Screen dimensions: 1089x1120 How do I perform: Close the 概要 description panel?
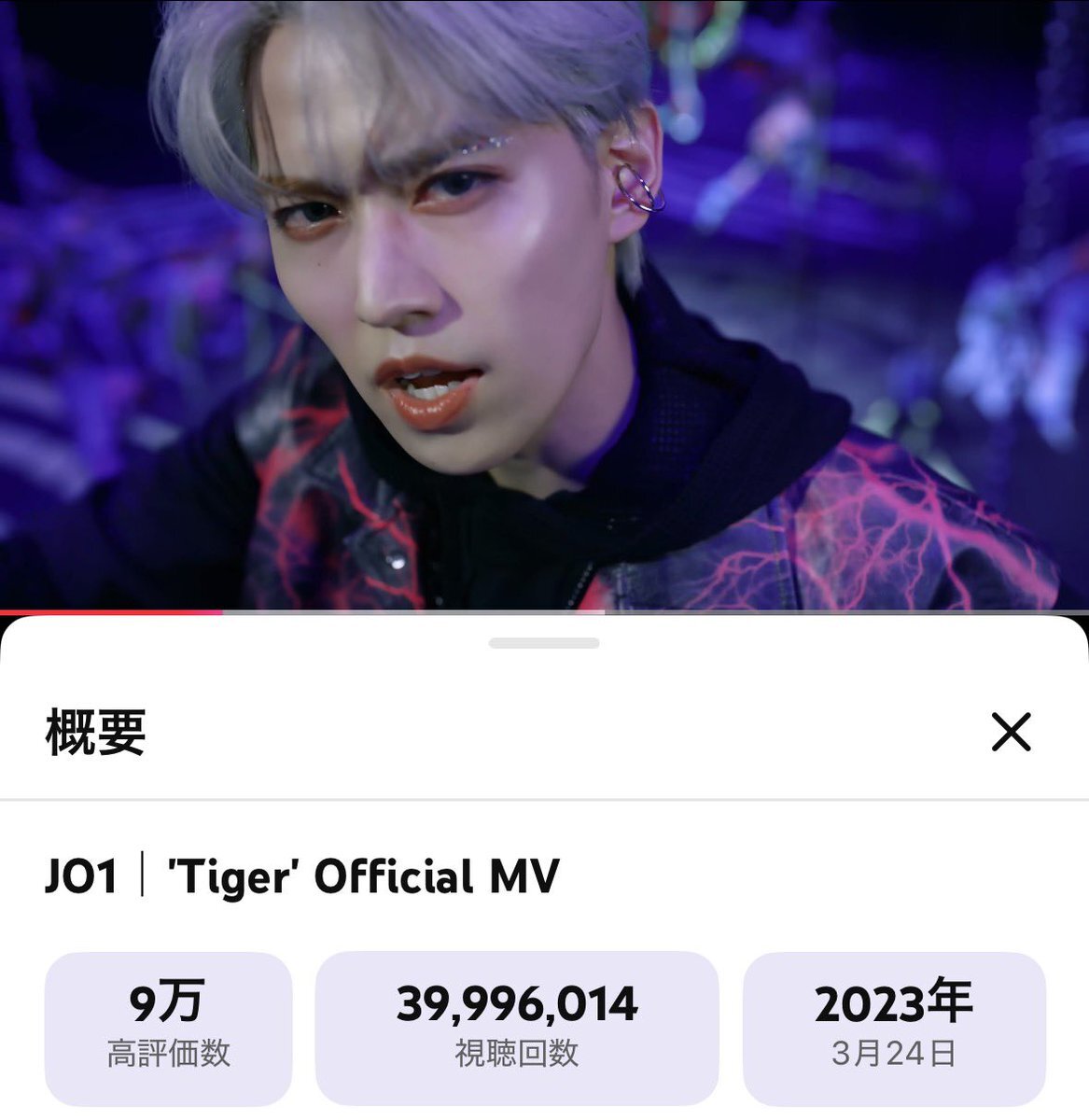click(x=1011, y=732)
